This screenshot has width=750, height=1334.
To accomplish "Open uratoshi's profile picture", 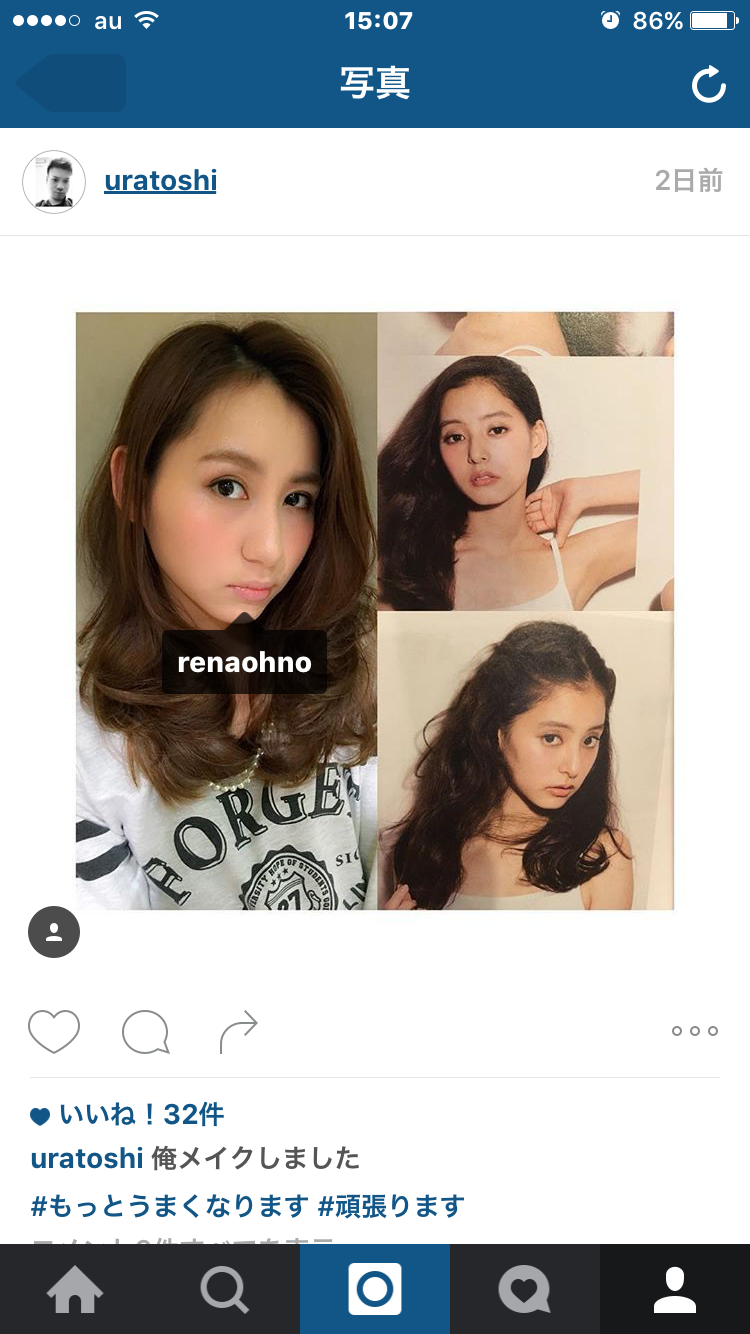I will point(54,182).
